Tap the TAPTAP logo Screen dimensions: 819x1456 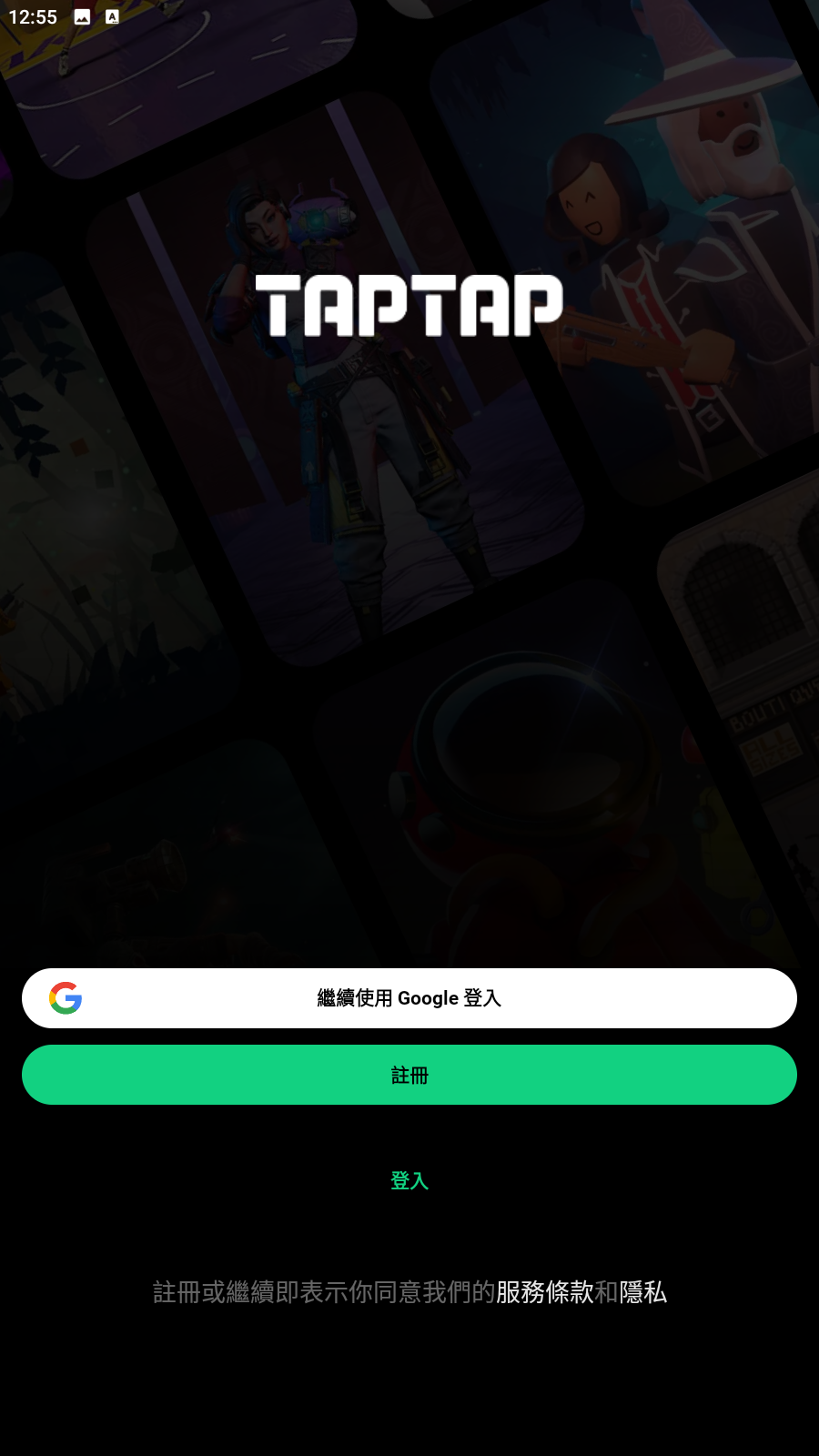tap(409, 305)
